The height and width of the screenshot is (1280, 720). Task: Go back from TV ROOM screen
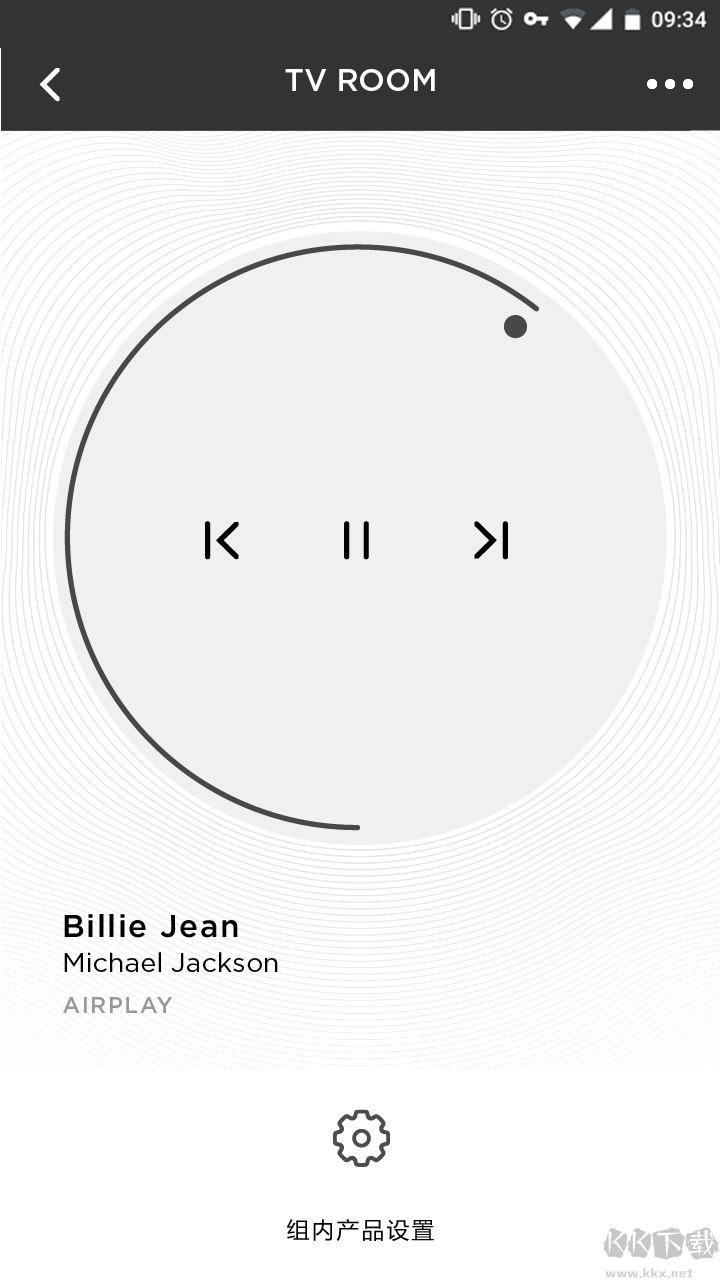coord(50,84)
